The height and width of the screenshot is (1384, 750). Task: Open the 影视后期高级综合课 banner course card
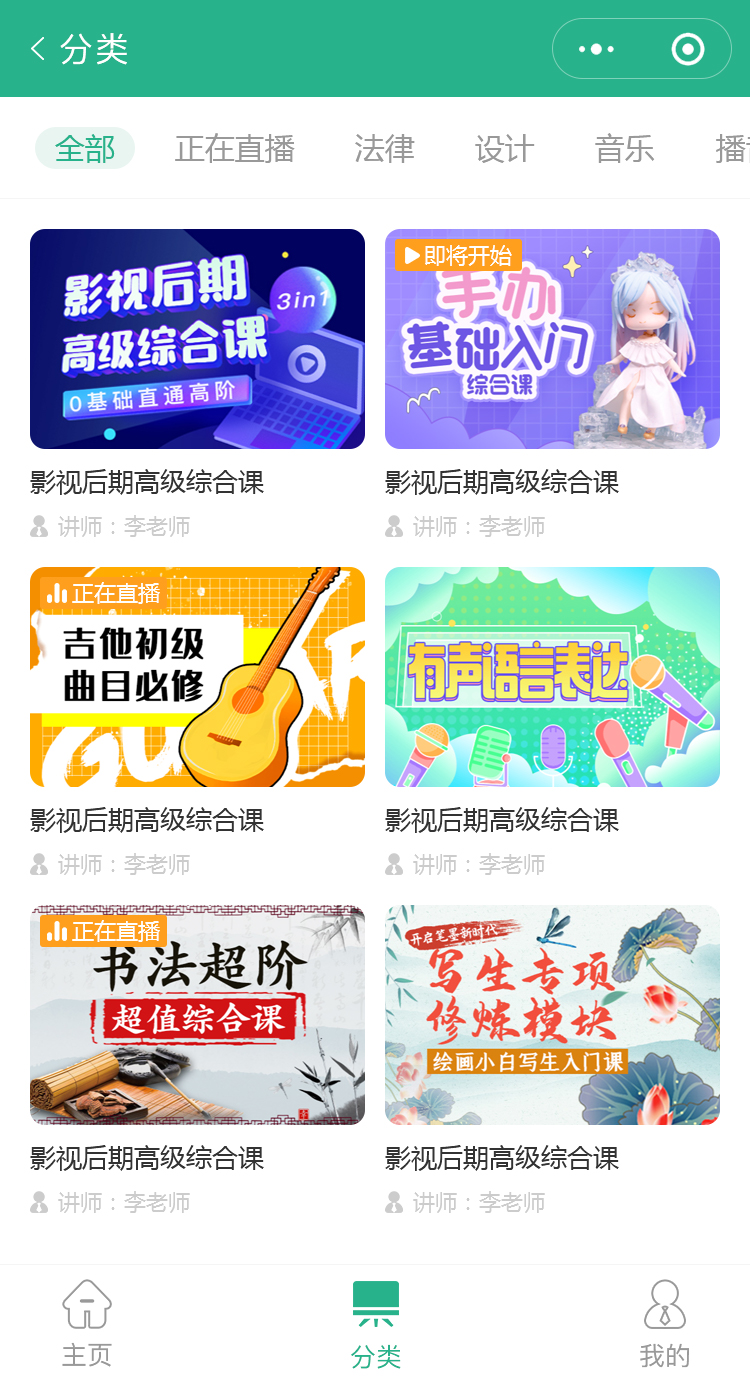click(197, 339)
